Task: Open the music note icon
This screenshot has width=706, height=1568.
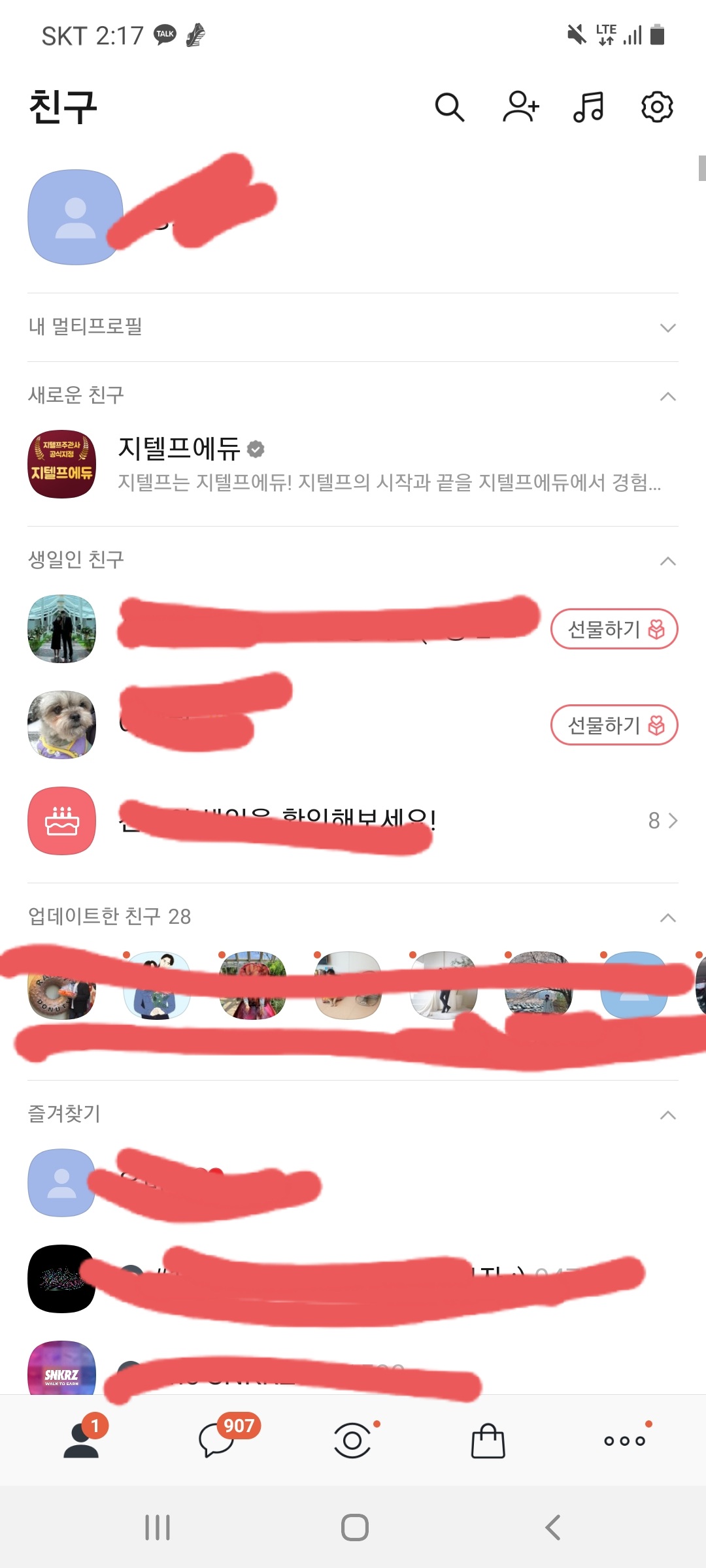Action: (x=588, y=107)
